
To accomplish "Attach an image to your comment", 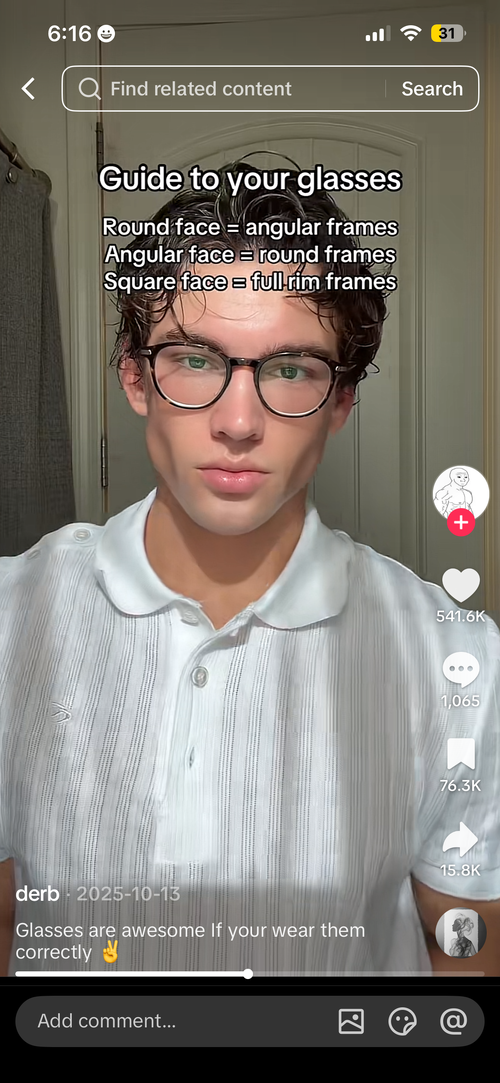I will tap(352, 1021).
